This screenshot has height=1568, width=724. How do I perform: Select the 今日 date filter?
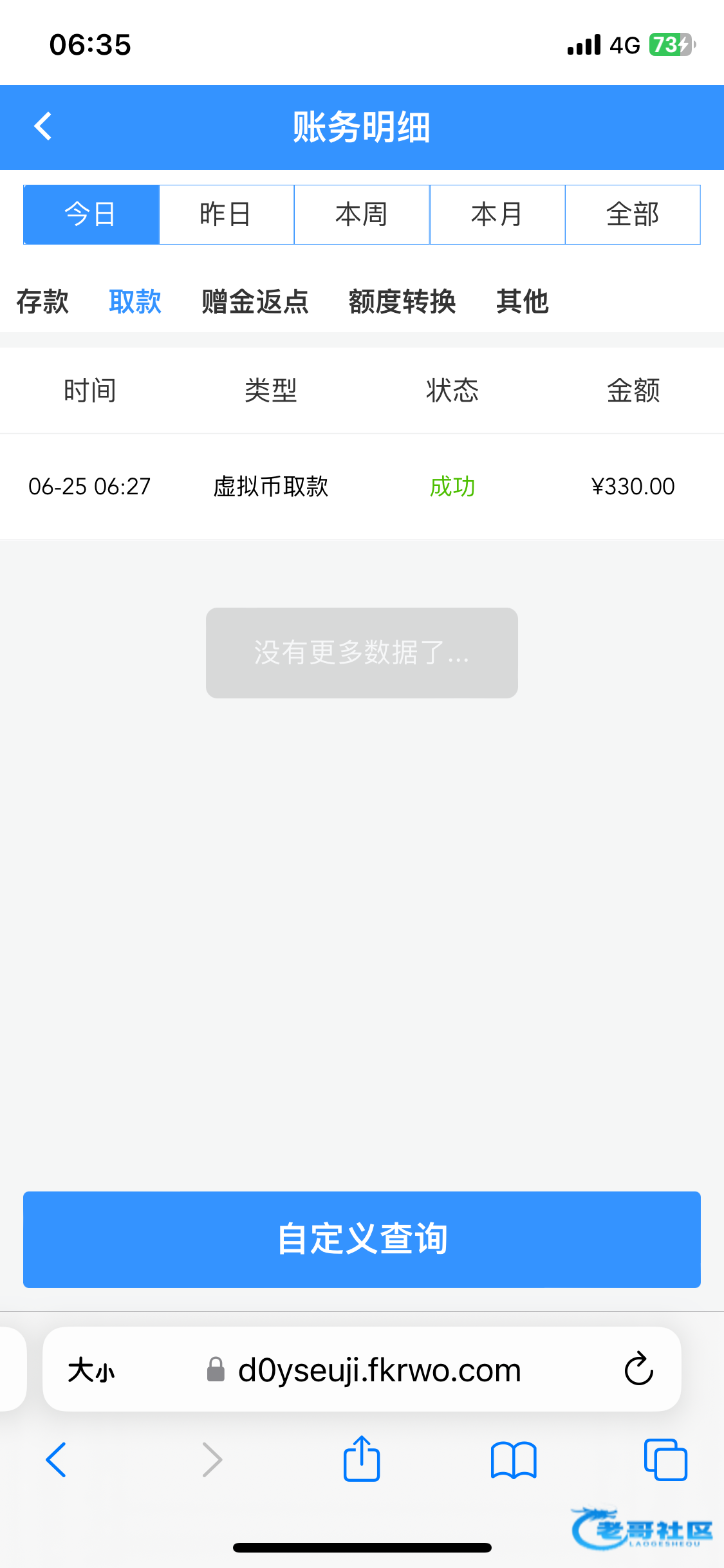coord(91,214)
